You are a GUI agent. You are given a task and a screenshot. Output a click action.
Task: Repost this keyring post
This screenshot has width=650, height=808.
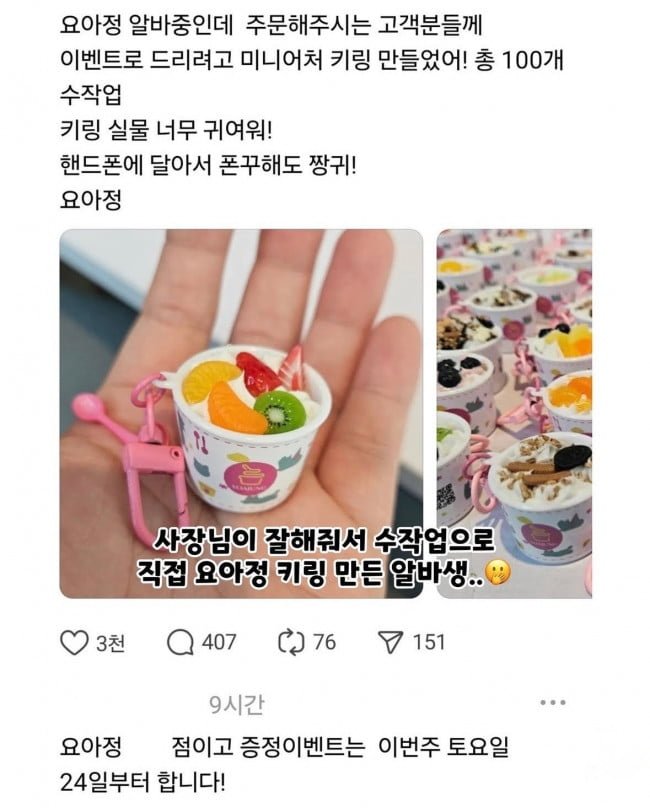click(290, 642)
